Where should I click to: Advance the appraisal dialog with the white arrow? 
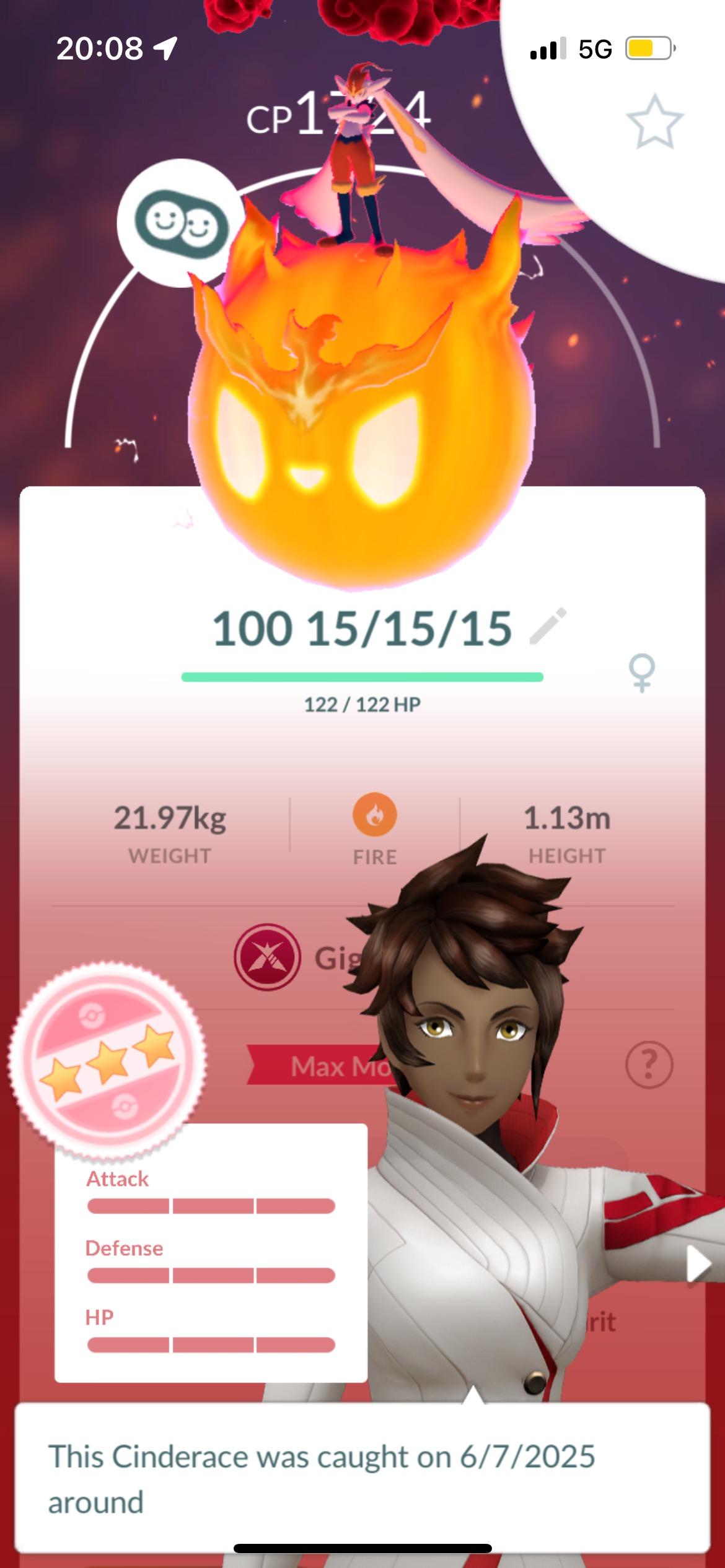tap(698, 1263)
